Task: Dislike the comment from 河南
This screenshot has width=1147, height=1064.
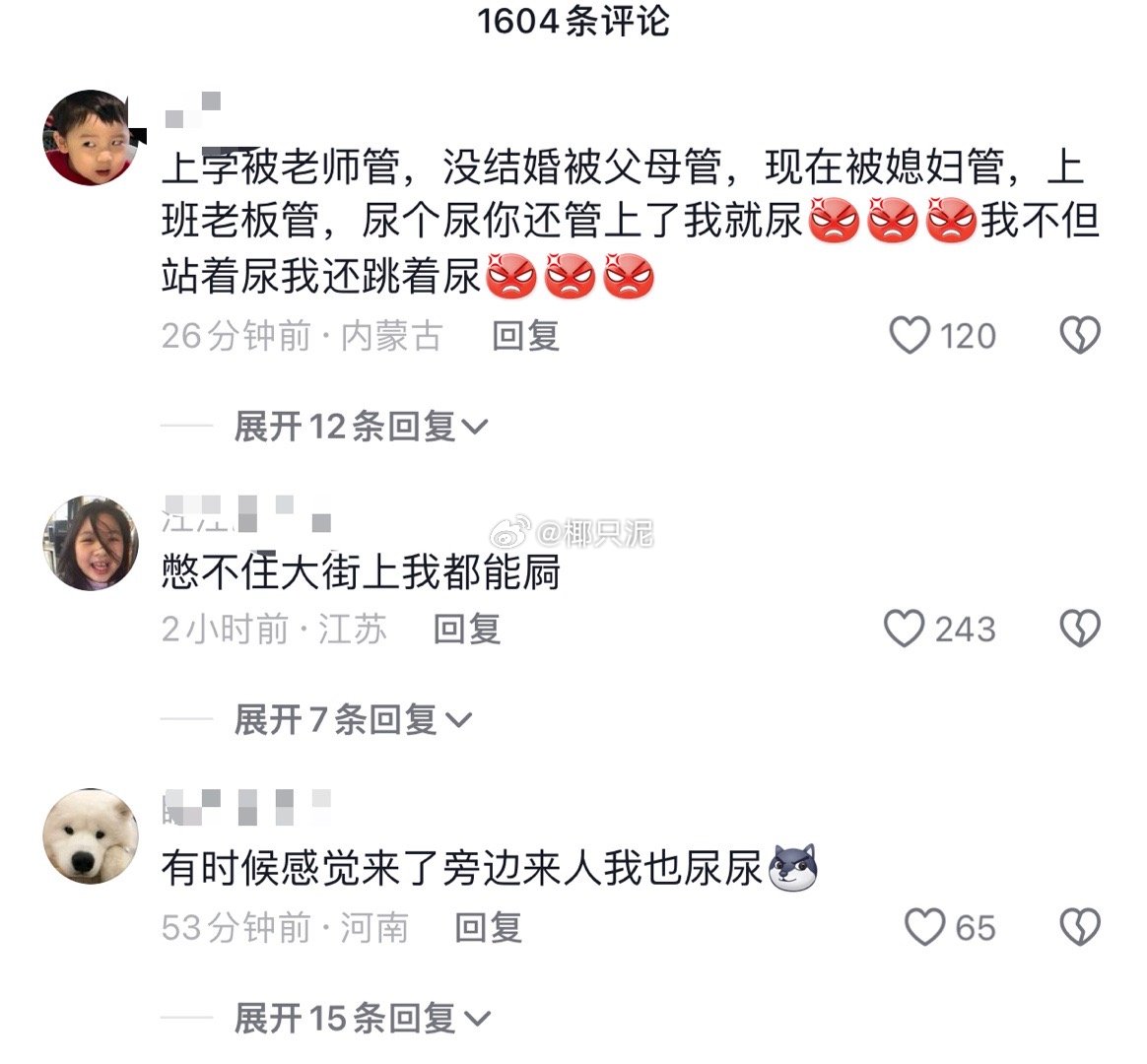Action: pyautogui.click(x=1079, y=927)
